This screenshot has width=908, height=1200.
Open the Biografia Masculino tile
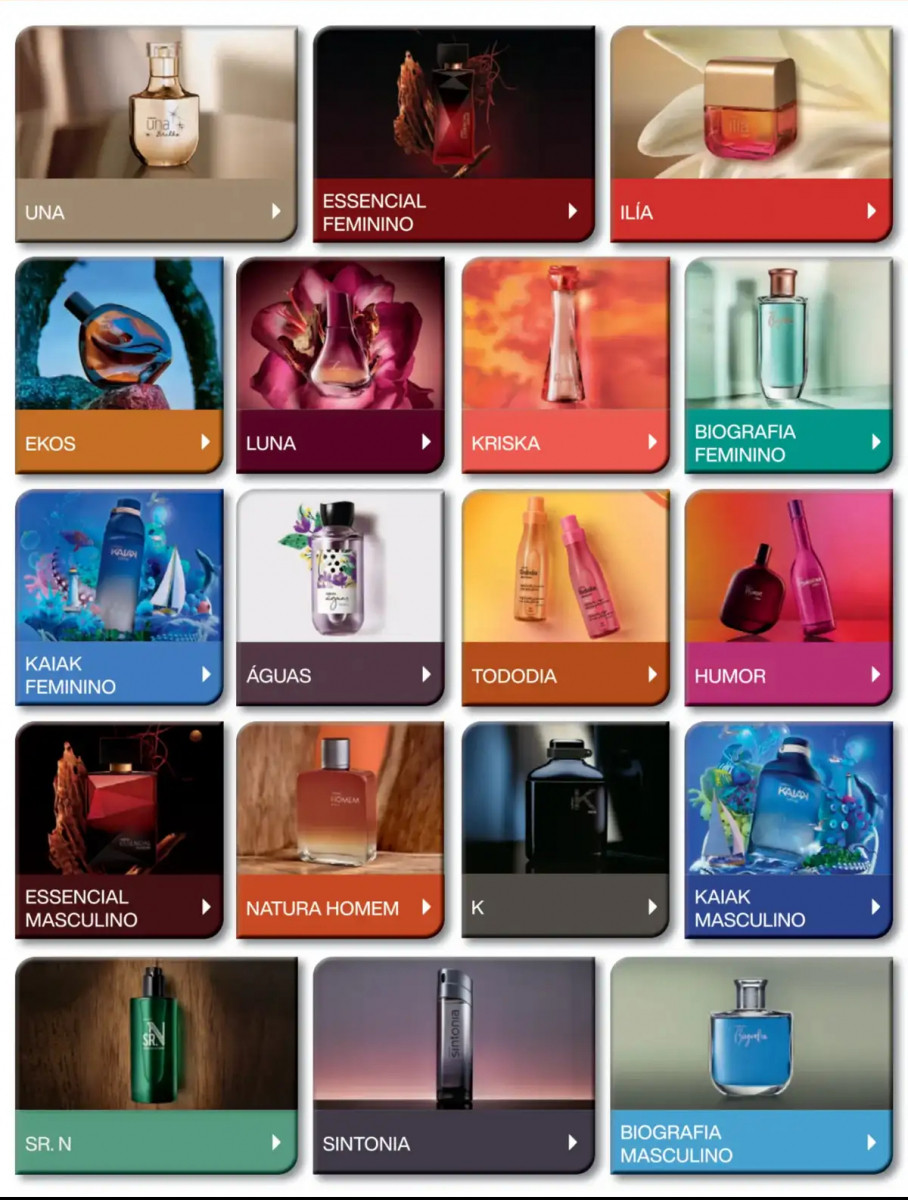pos(750,1064)
